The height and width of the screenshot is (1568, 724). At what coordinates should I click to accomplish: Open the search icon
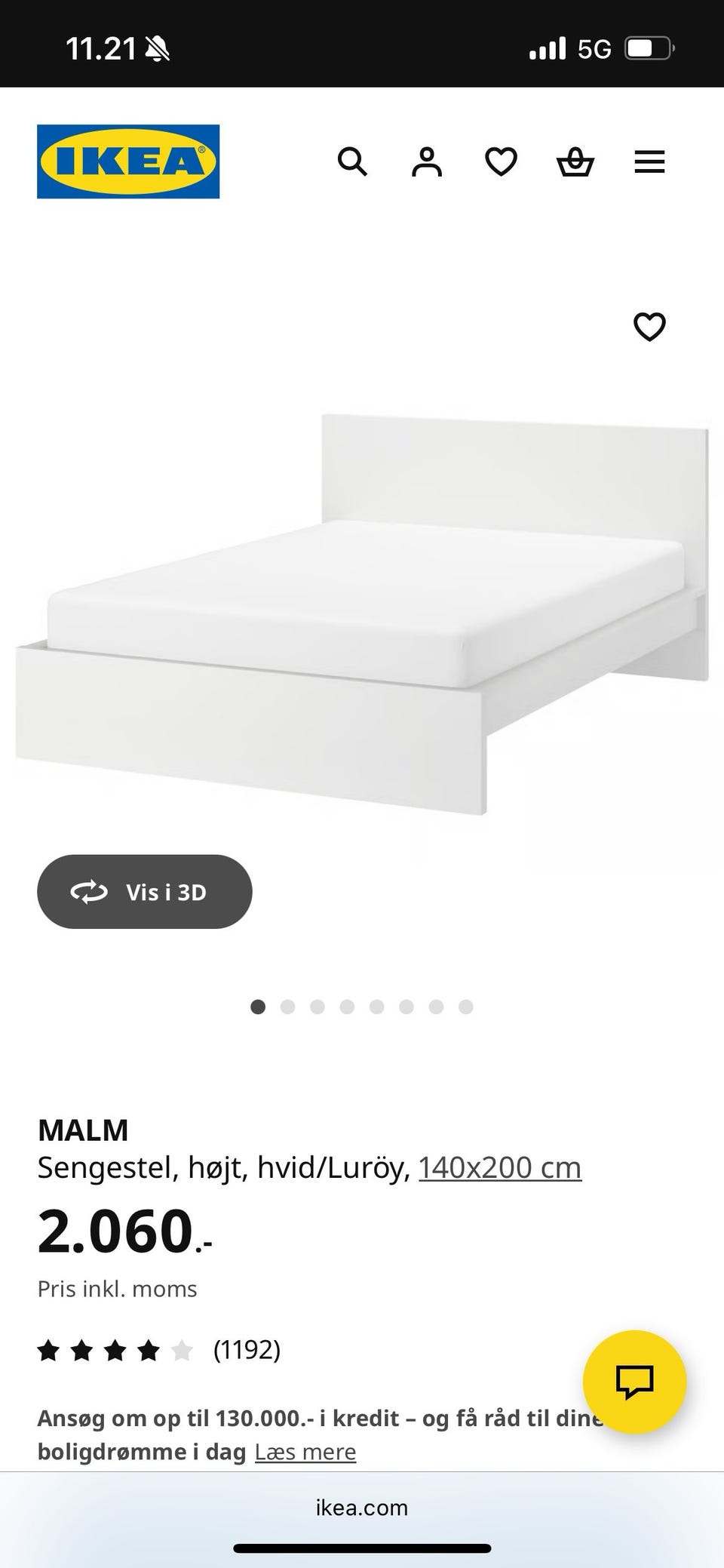[x=353, y=161]
